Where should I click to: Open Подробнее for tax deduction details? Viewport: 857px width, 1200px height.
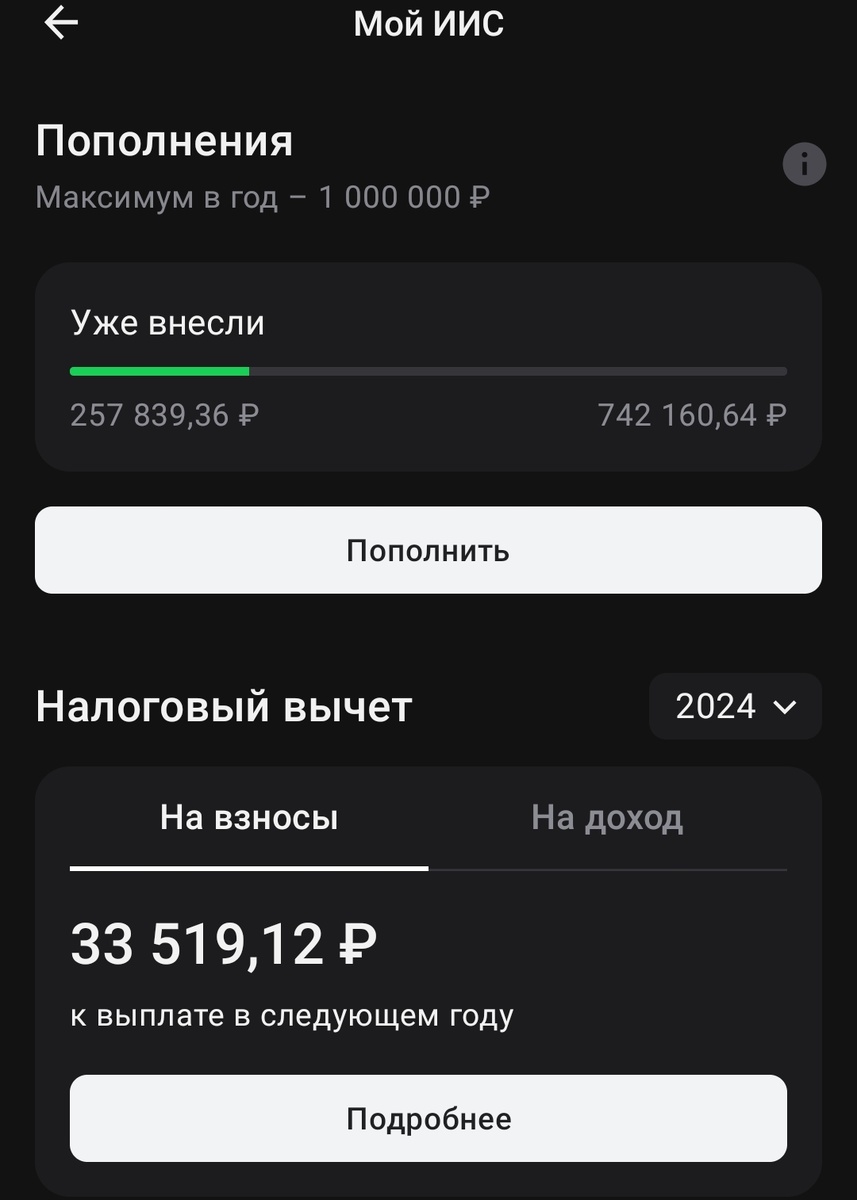point(428,1119)
